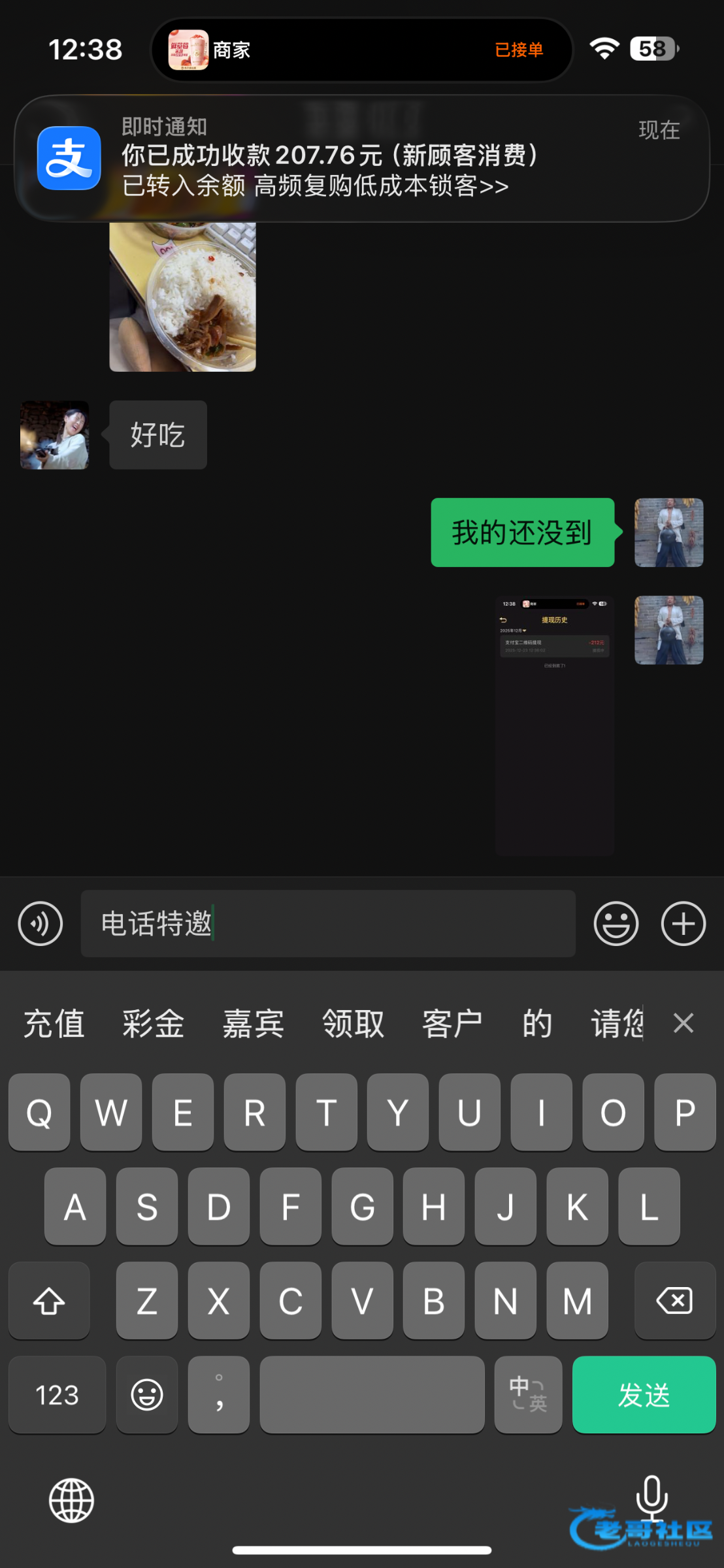Tap the voice message icon
This screenshot has height=1568, width=724.
[41, 923]
